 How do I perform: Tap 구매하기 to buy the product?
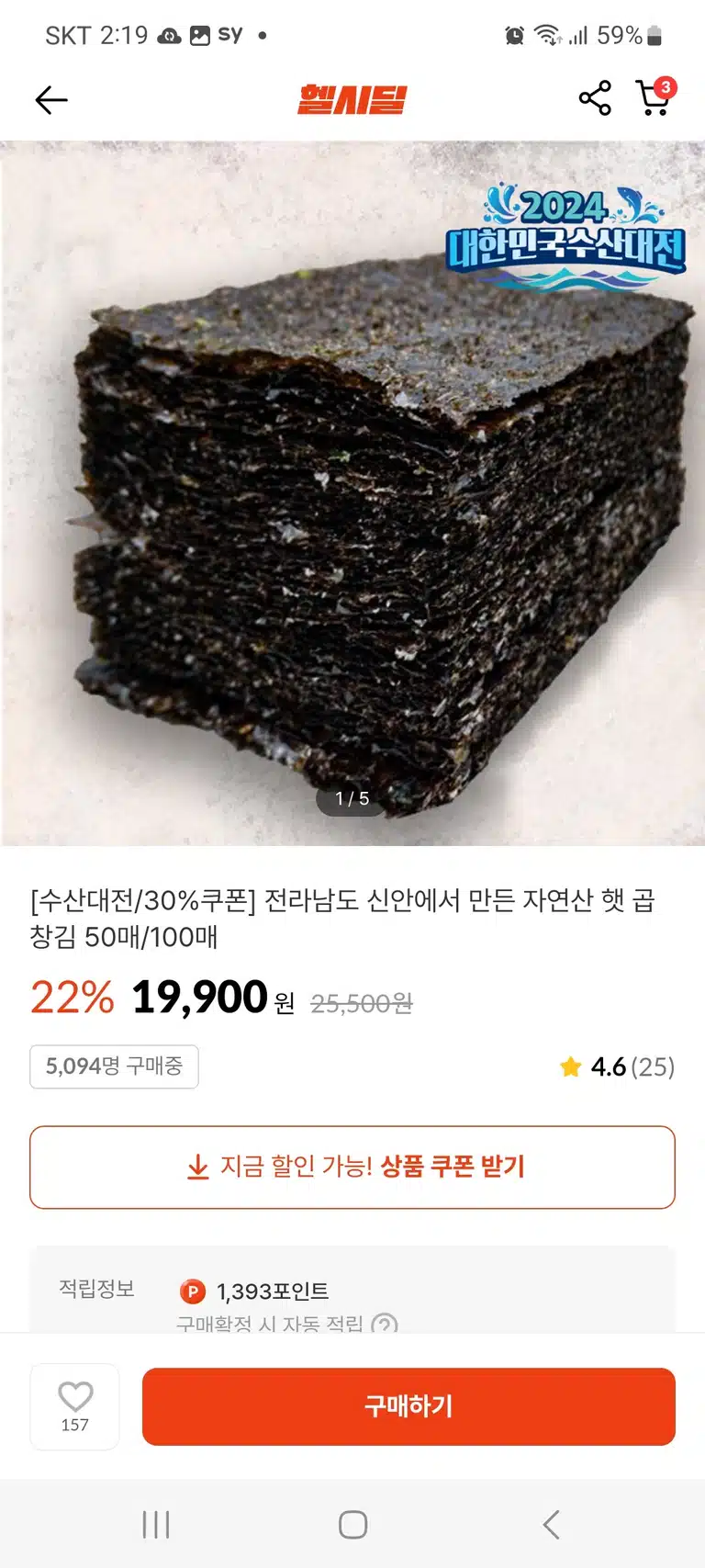408,1406
